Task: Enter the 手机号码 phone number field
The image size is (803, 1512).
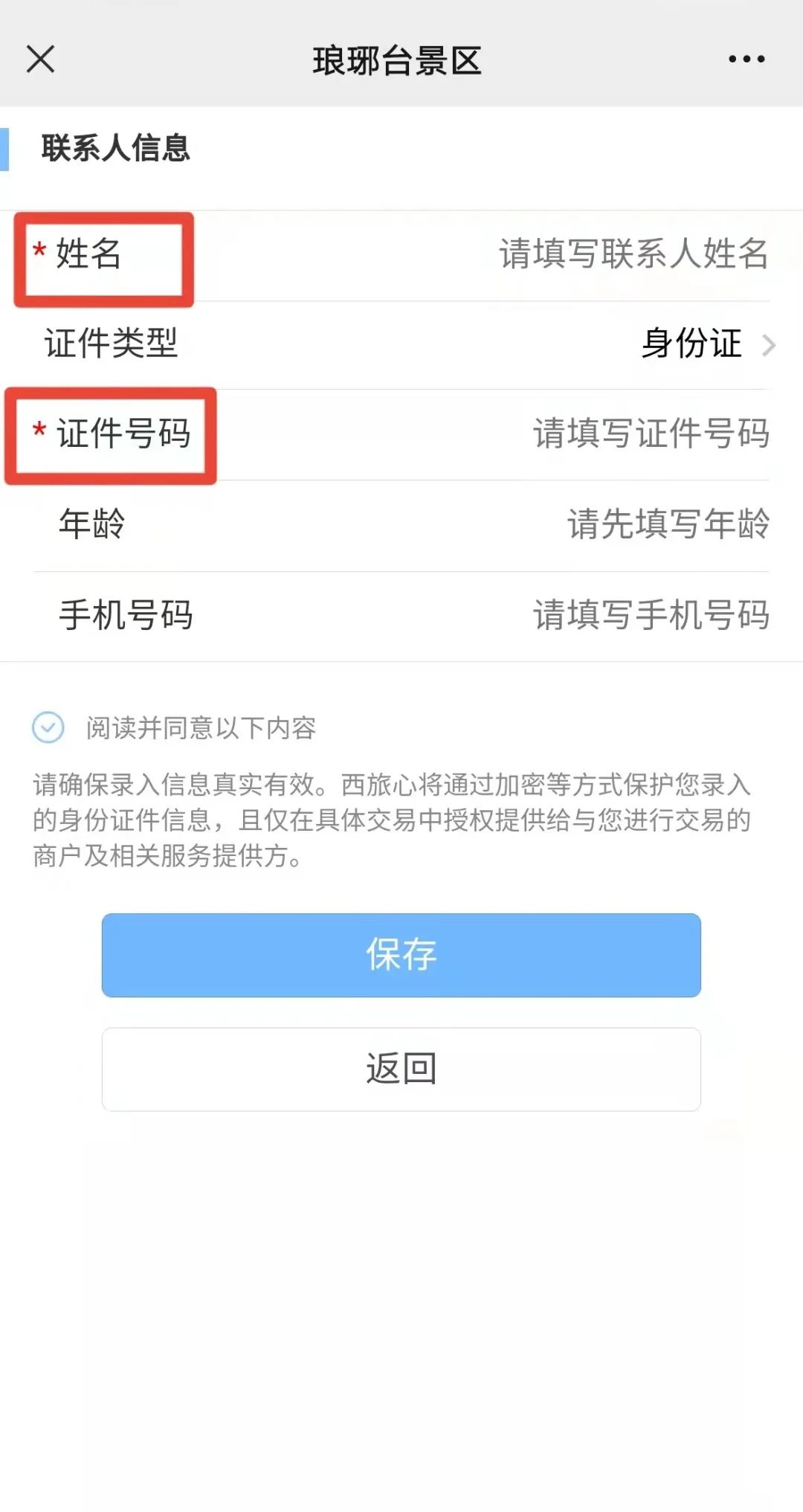Action: point(650,616)
